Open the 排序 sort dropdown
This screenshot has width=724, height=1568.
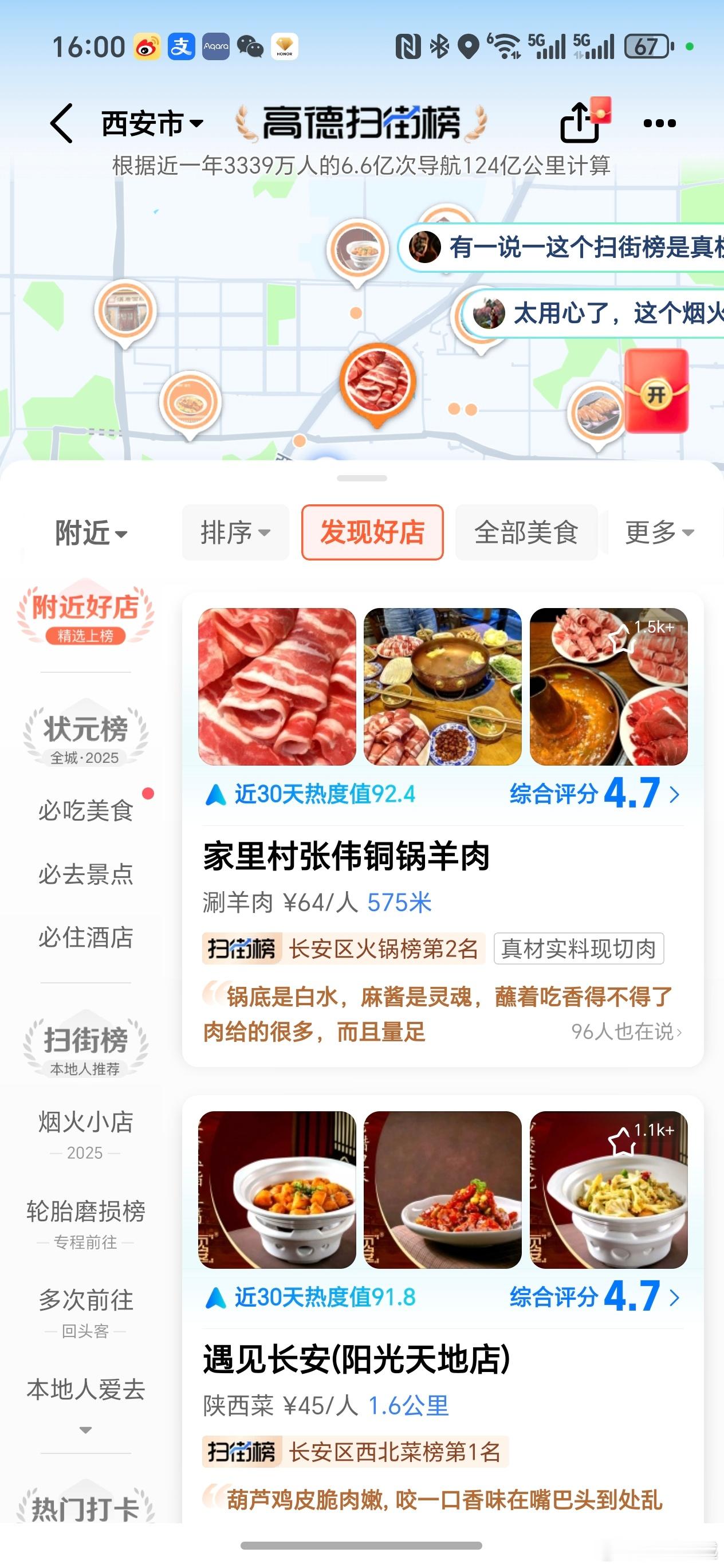[x=235, y=532]
